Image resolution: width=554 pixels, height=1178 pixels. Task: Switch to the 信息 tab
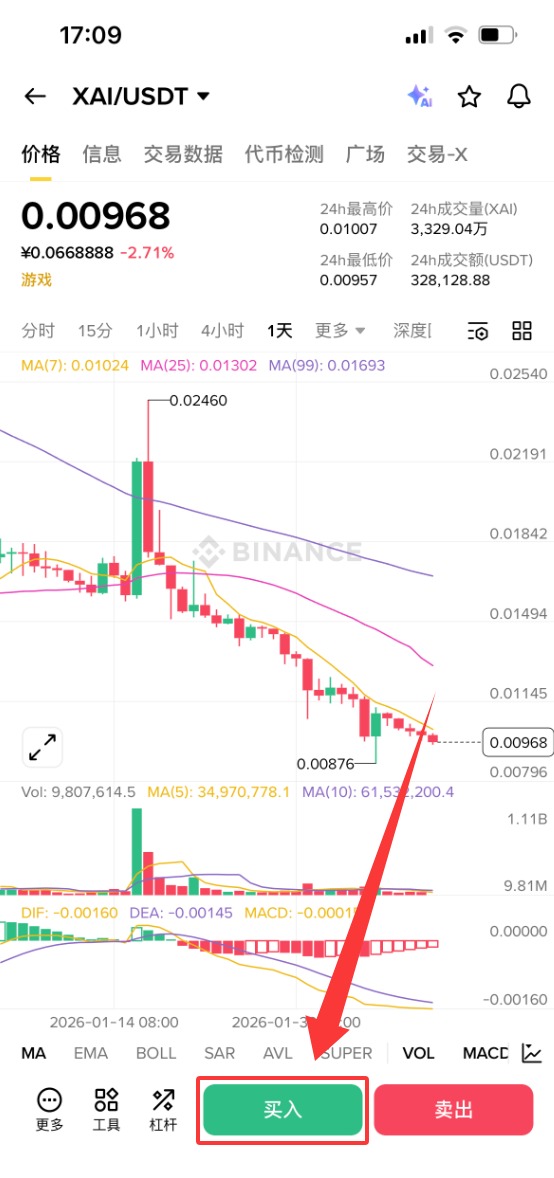click(x=101, y=155)
